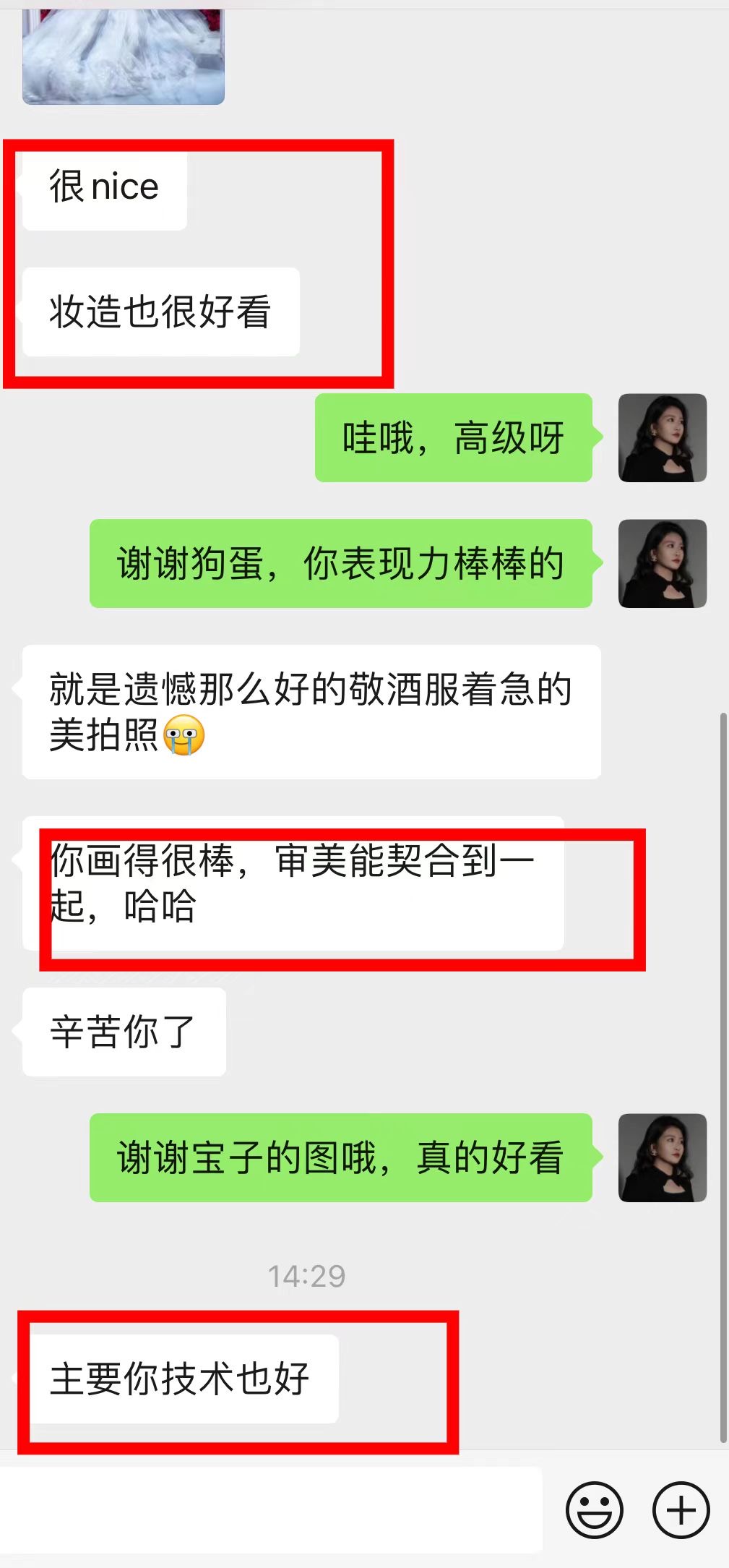Open the plus attachments menu

681,1509
